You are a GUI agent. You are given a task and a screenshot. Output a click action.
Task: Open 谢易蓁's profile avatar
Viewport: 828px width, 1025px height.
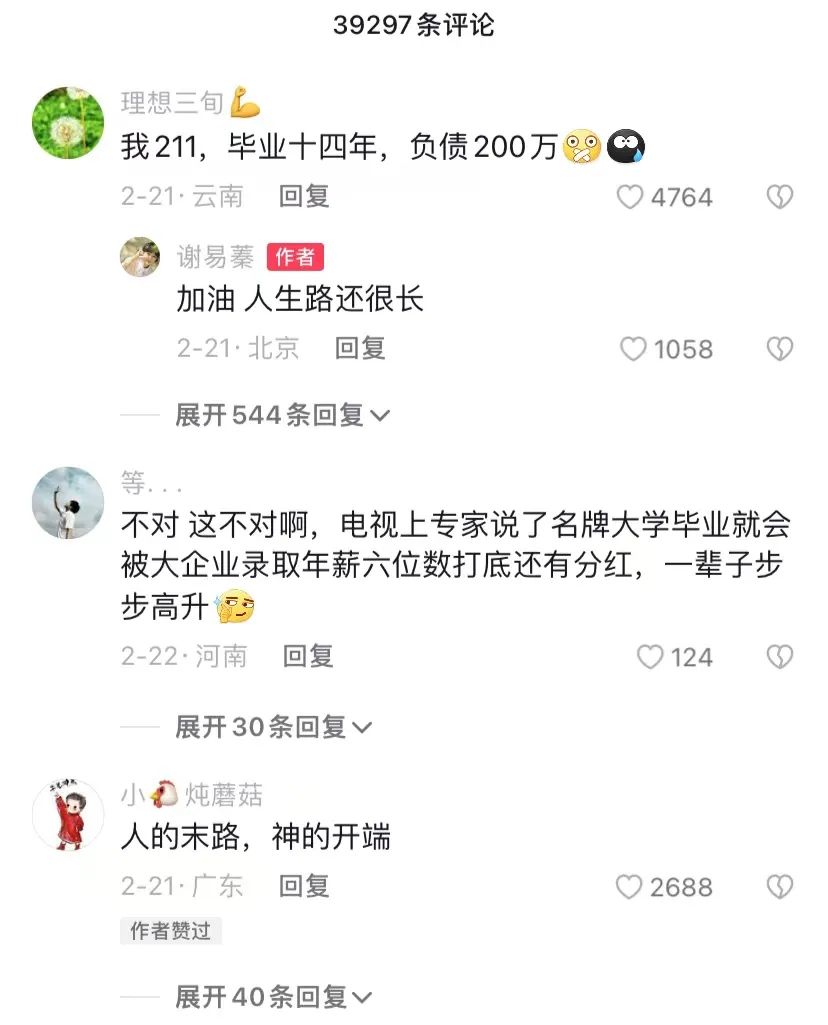tap(140, 257)
